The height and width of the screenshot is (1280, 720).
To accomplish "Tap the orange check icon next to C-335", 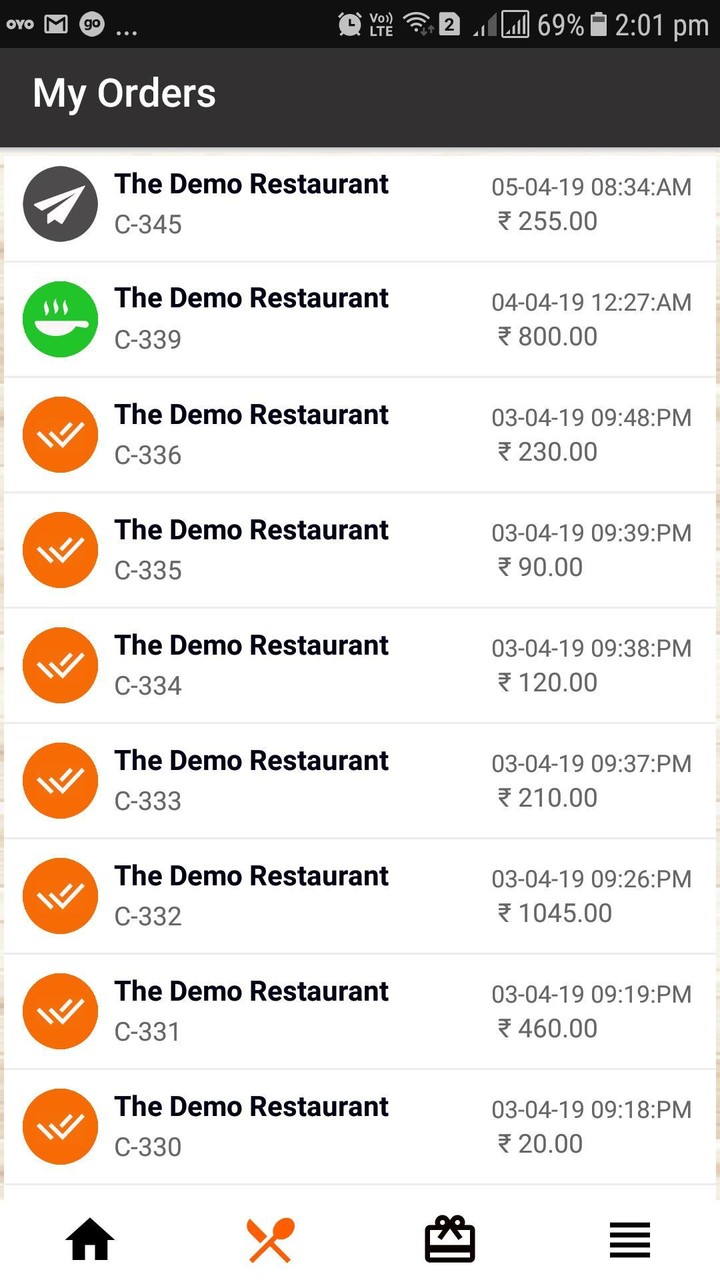I will point(60,549).
